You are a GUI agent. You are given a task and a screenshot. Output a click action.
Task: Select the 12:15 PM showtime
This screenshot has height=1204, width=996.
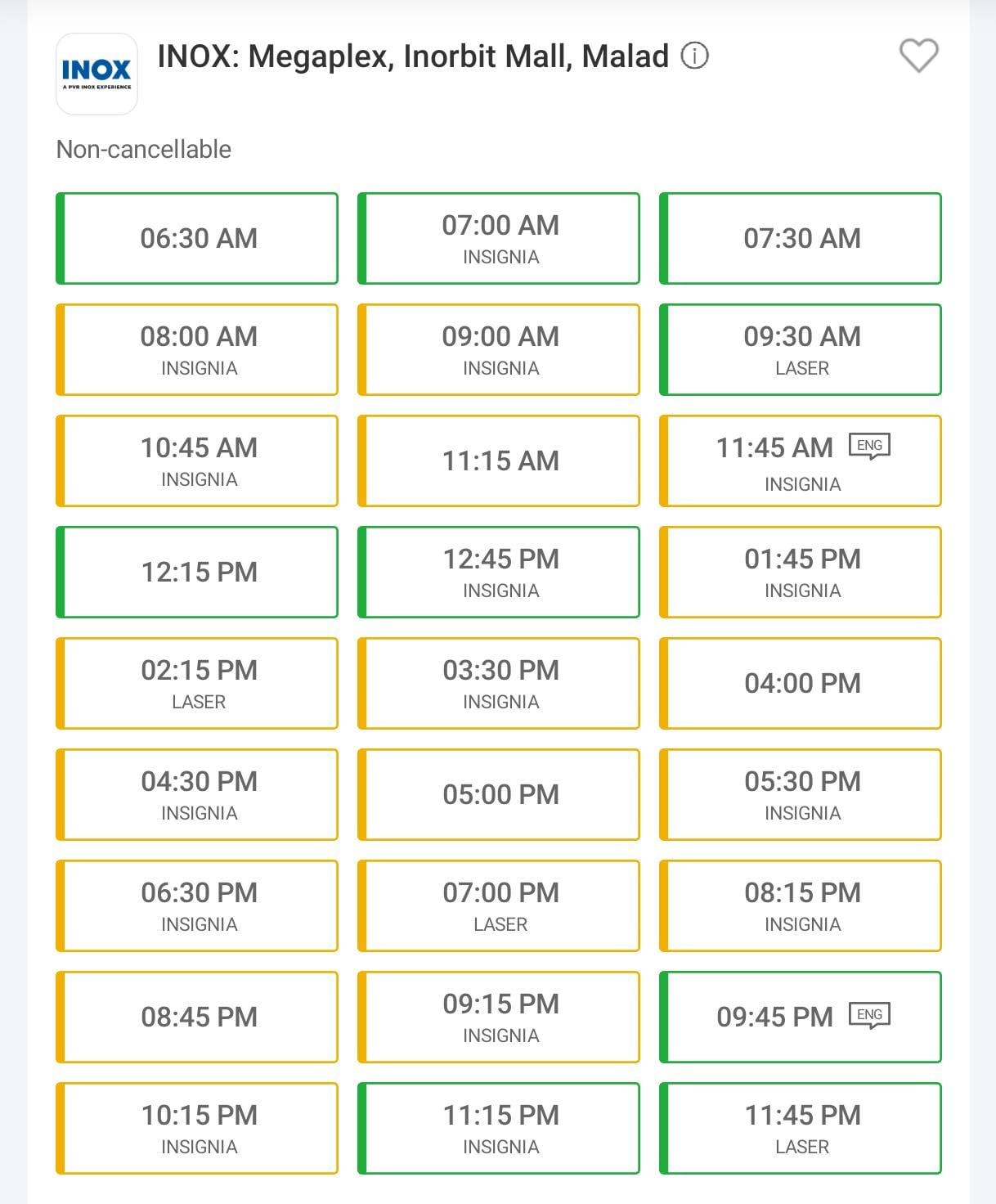197,573
